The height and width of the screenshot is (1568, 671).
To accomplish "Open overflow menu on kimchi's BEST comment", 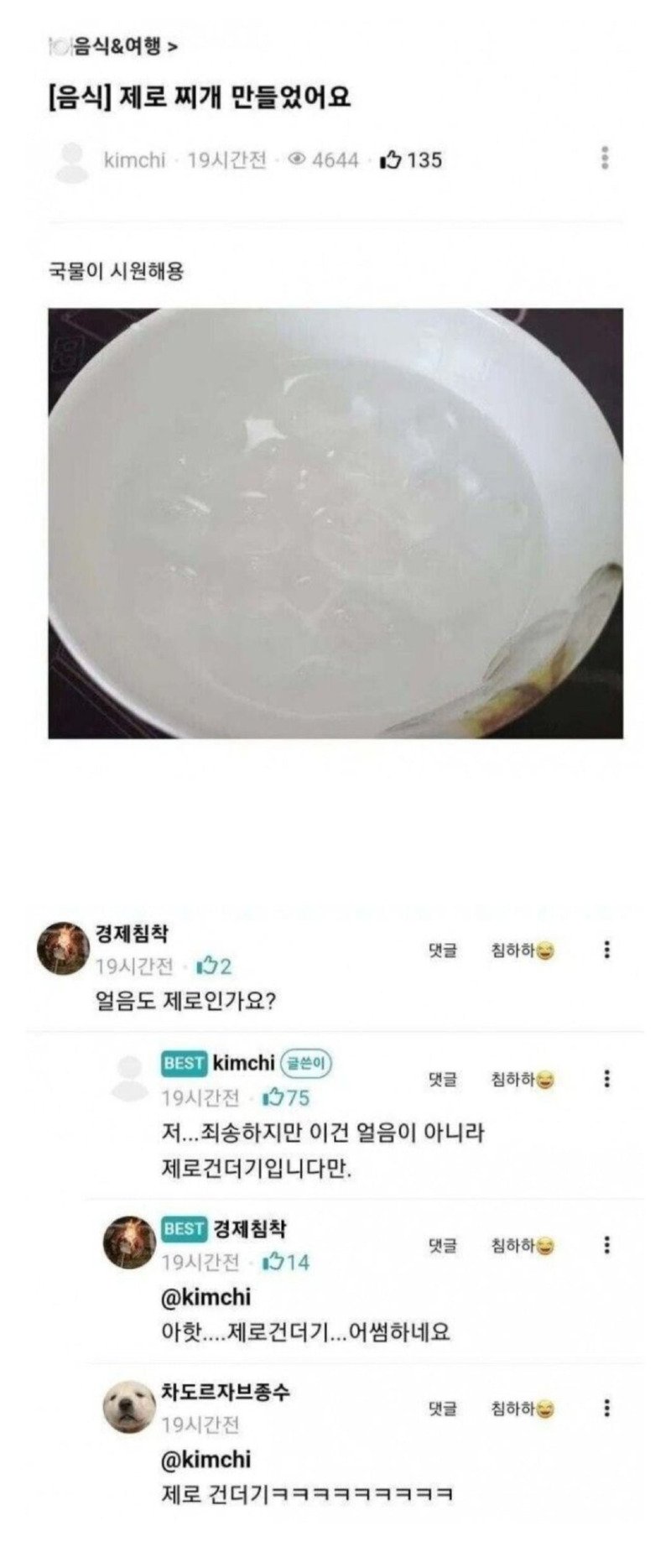I will click(606, 1078).
